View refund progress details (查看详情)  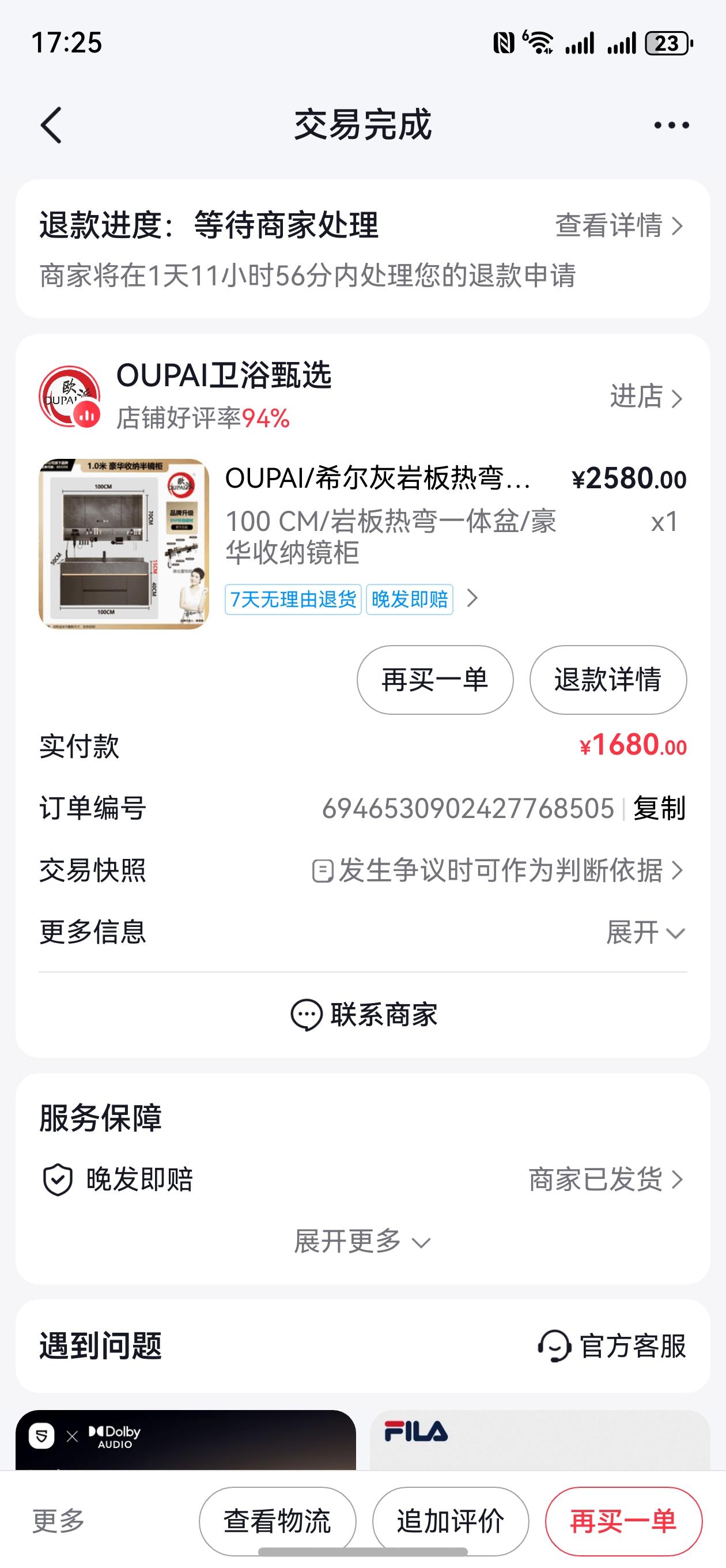[x=618, y=225]
